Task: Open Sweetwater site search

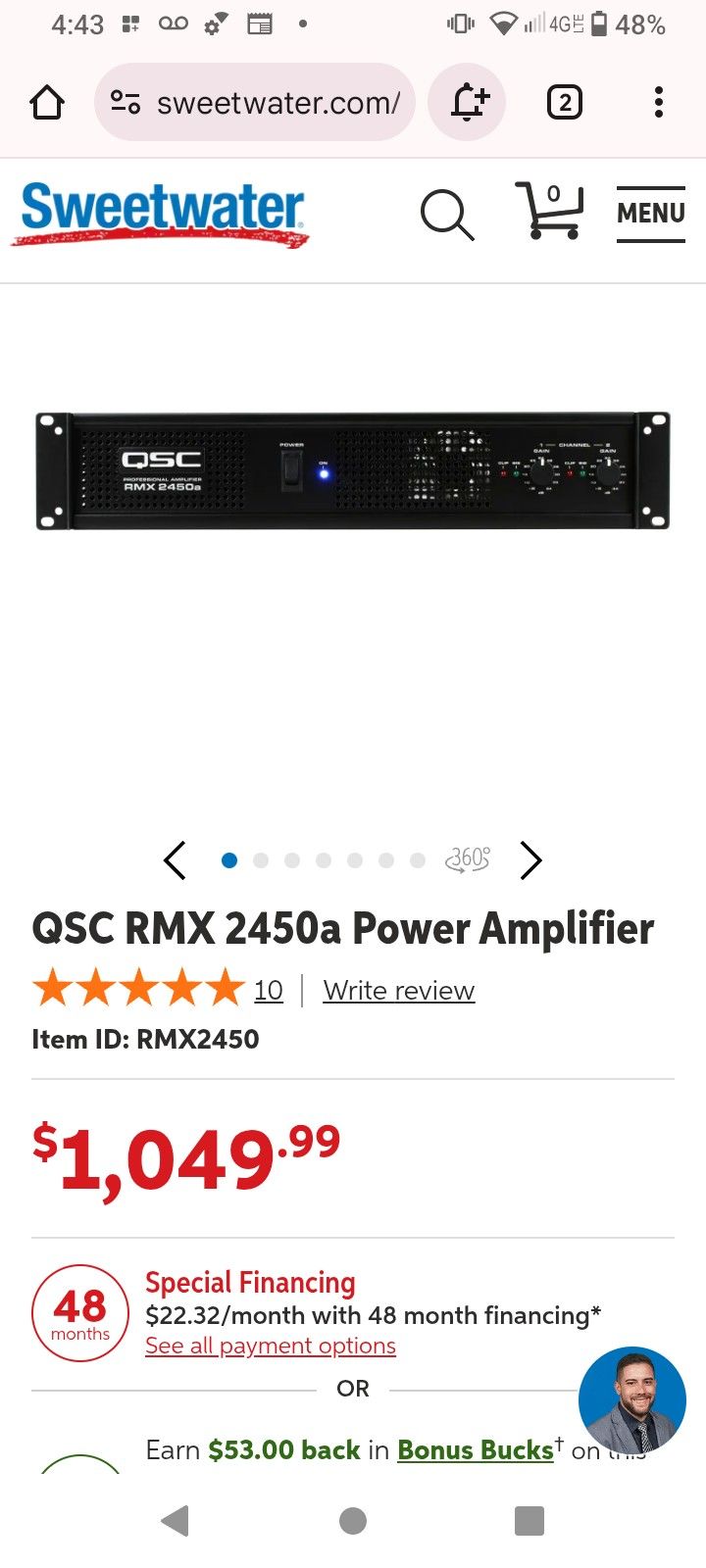Action: [446, 214]
